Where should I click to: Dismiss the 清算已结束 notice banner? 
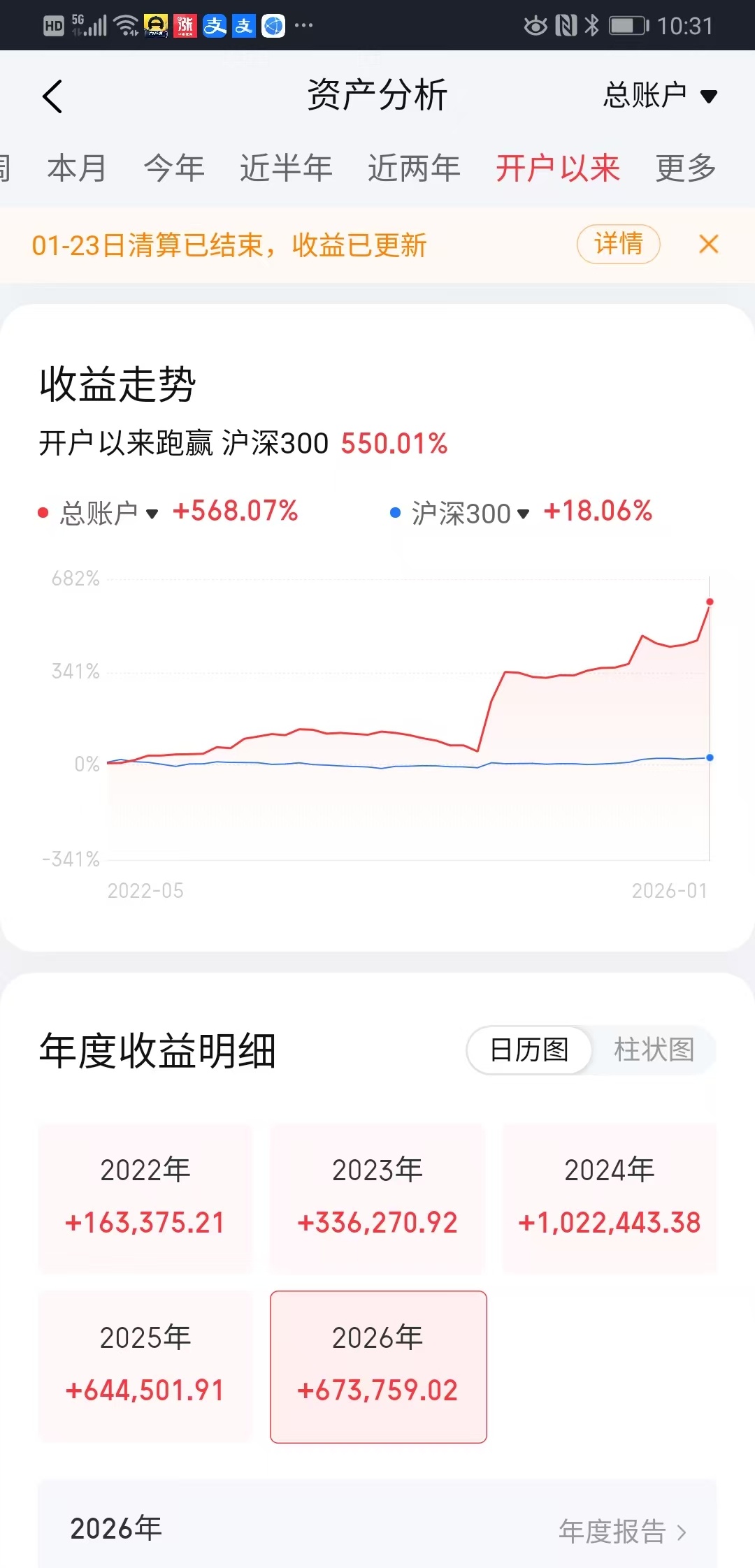[x=708, y=245]
